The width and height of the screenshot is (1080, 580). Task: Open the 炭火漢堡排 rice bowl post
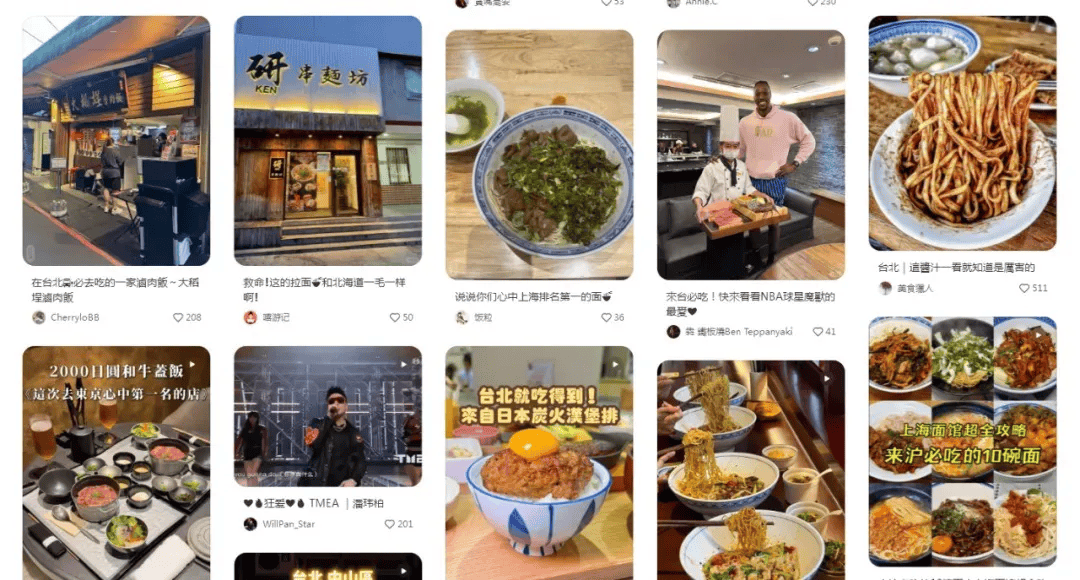click(x=539, y=462)
